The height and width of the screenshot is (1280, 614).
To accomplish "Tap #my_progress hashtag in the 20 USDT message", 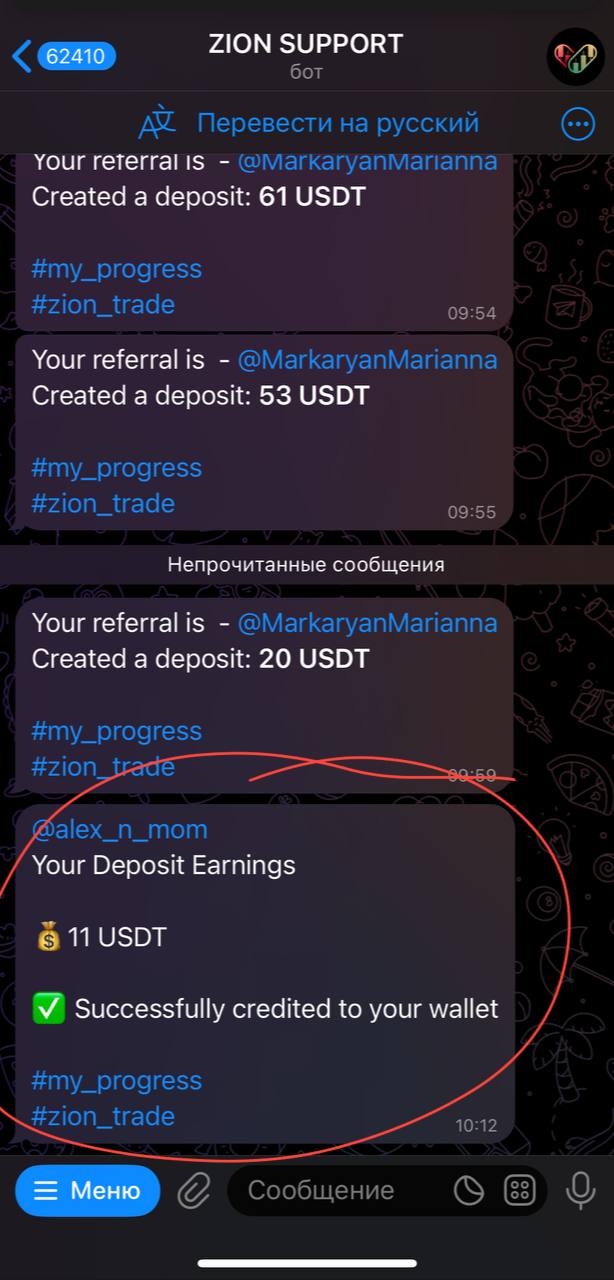I will [x=116, y=731].
